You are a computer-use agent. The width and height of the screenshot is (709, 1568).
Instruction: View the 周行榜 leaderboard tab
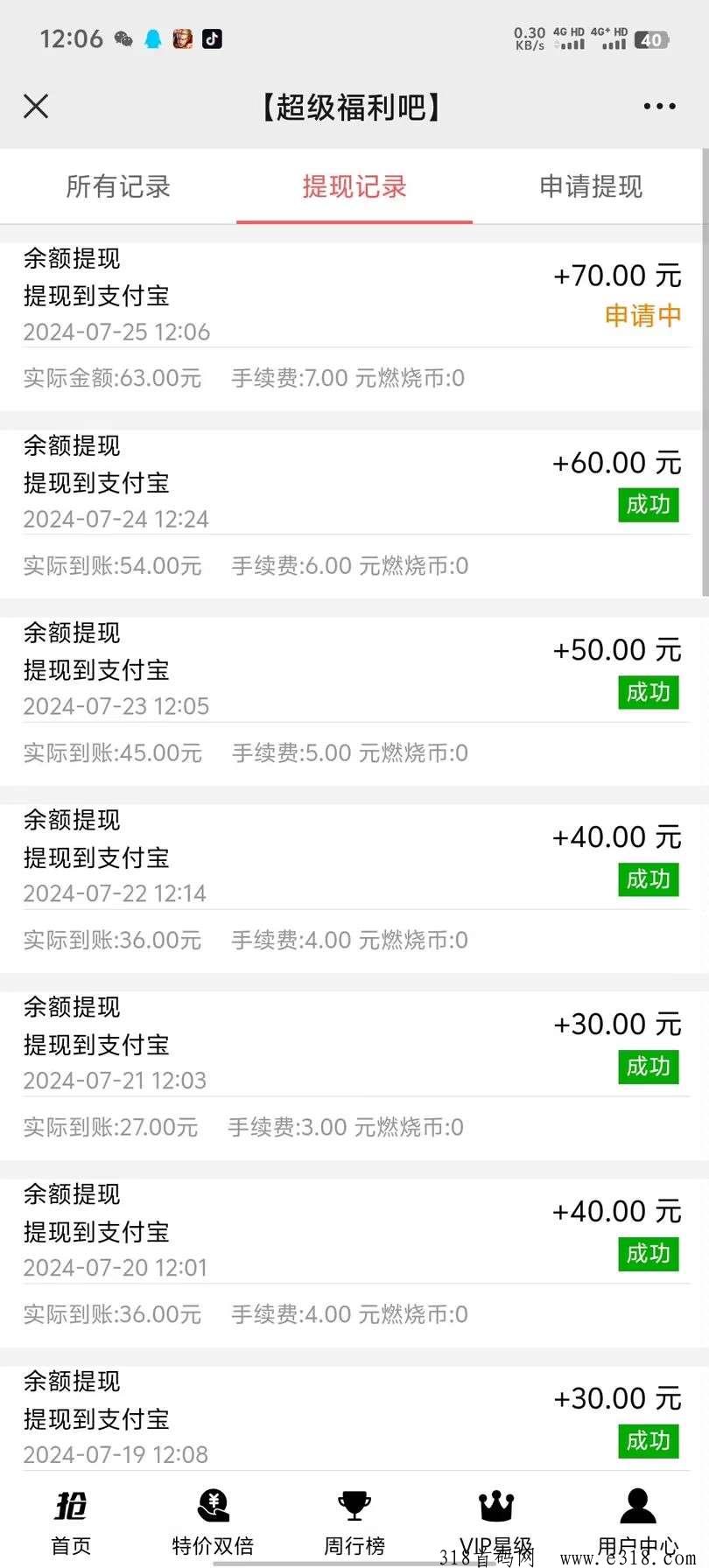tap(354, 1523)
